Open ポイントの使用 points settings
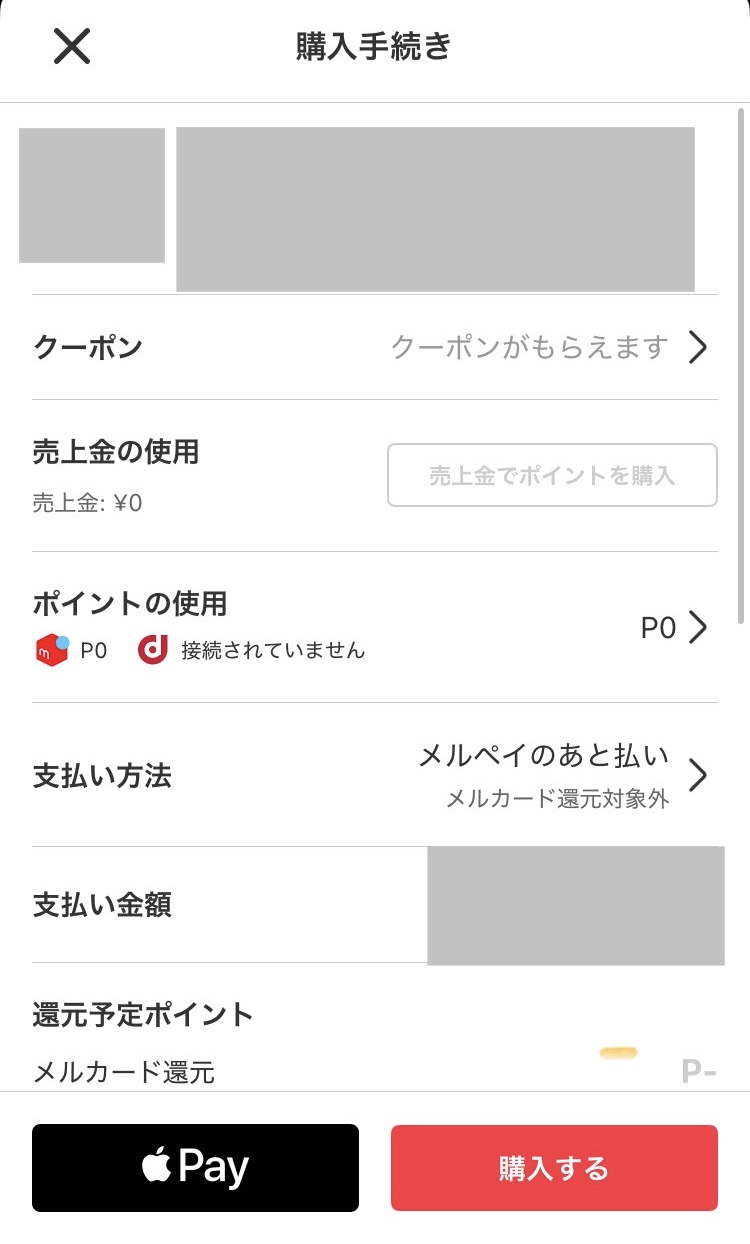750x1244 pixels. coord(374,627)
